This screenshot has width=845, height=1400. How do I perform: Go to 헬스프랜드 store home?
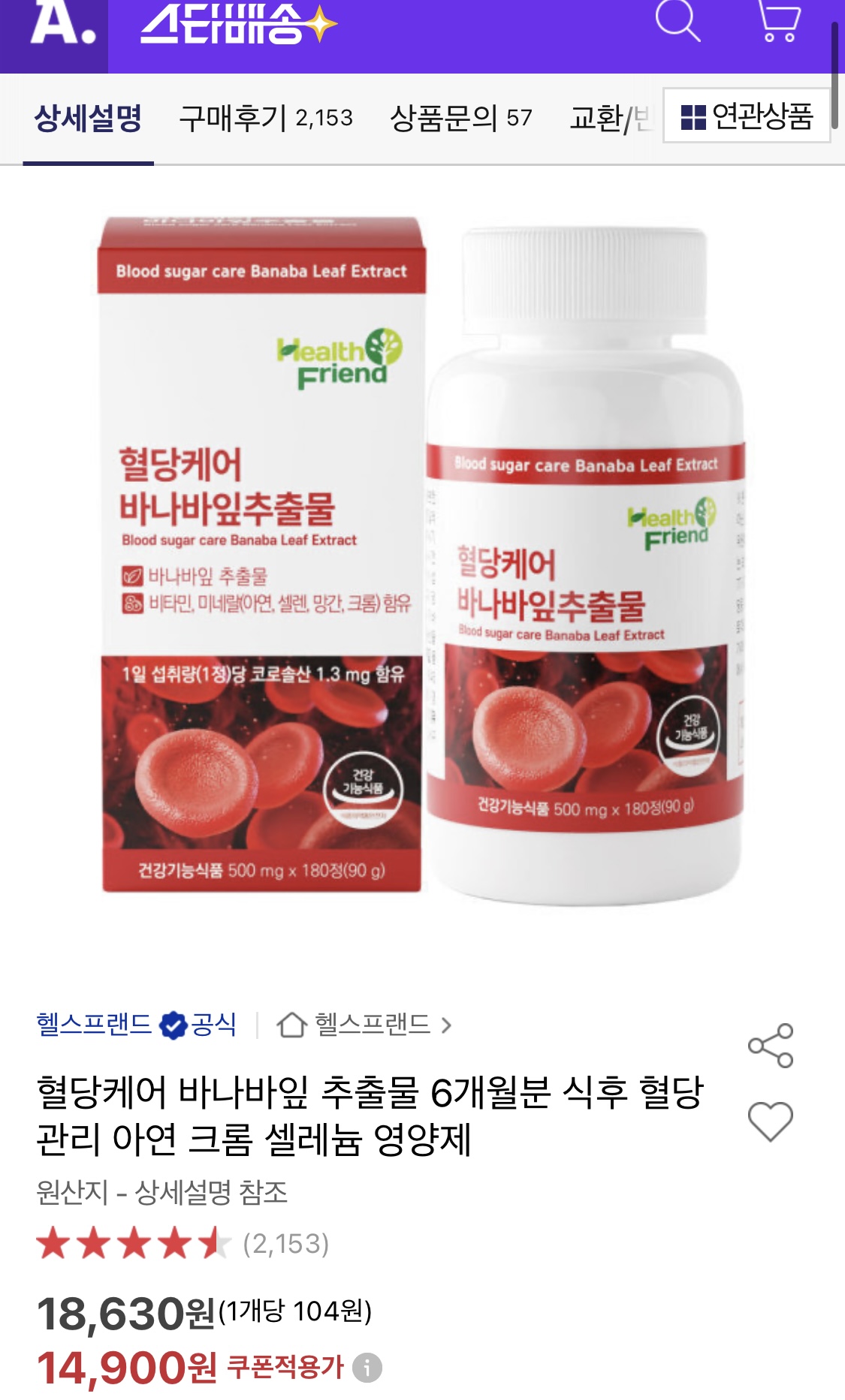point(364,1024)
